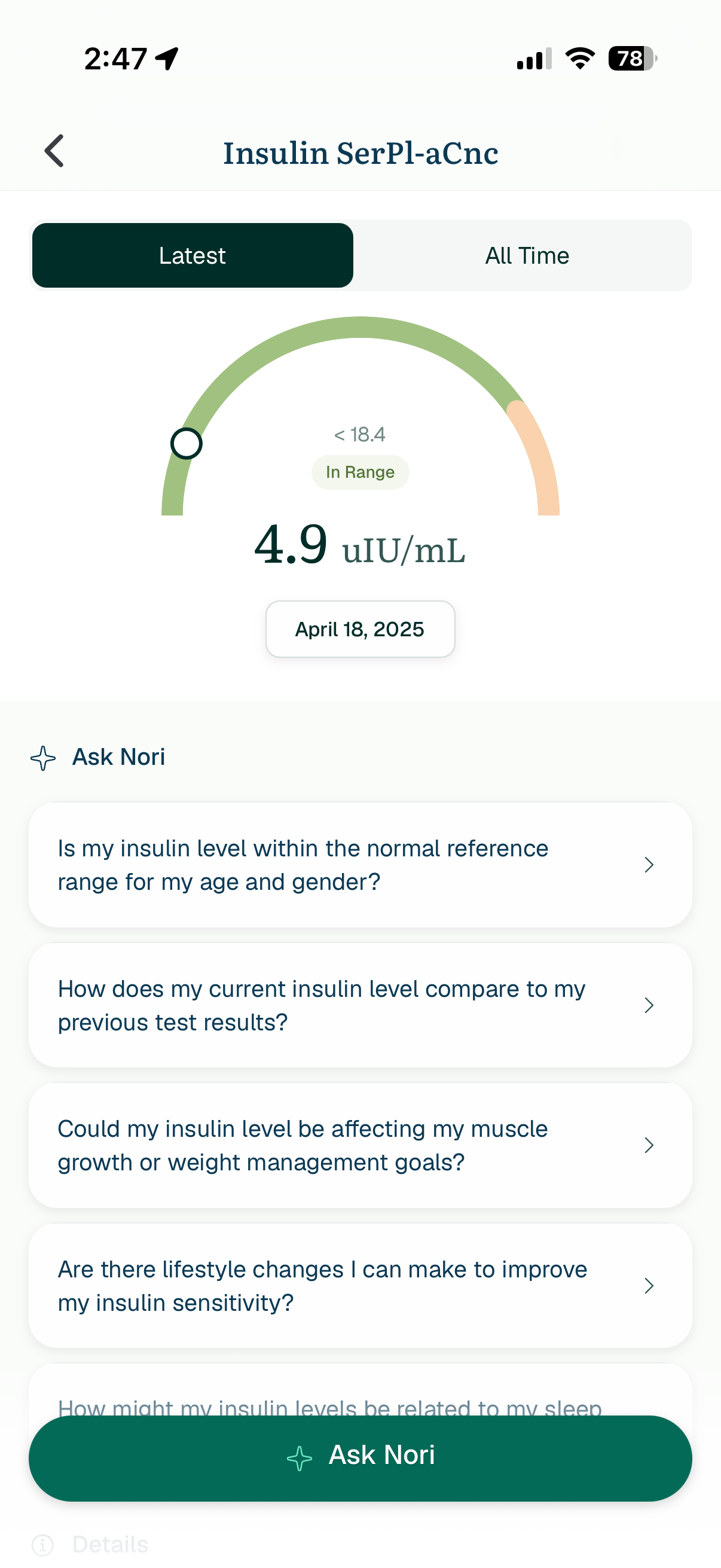Viewport: 721px width, 1568px height.
Task: Tap the < 18.4 range label
Action: (359, 434)
